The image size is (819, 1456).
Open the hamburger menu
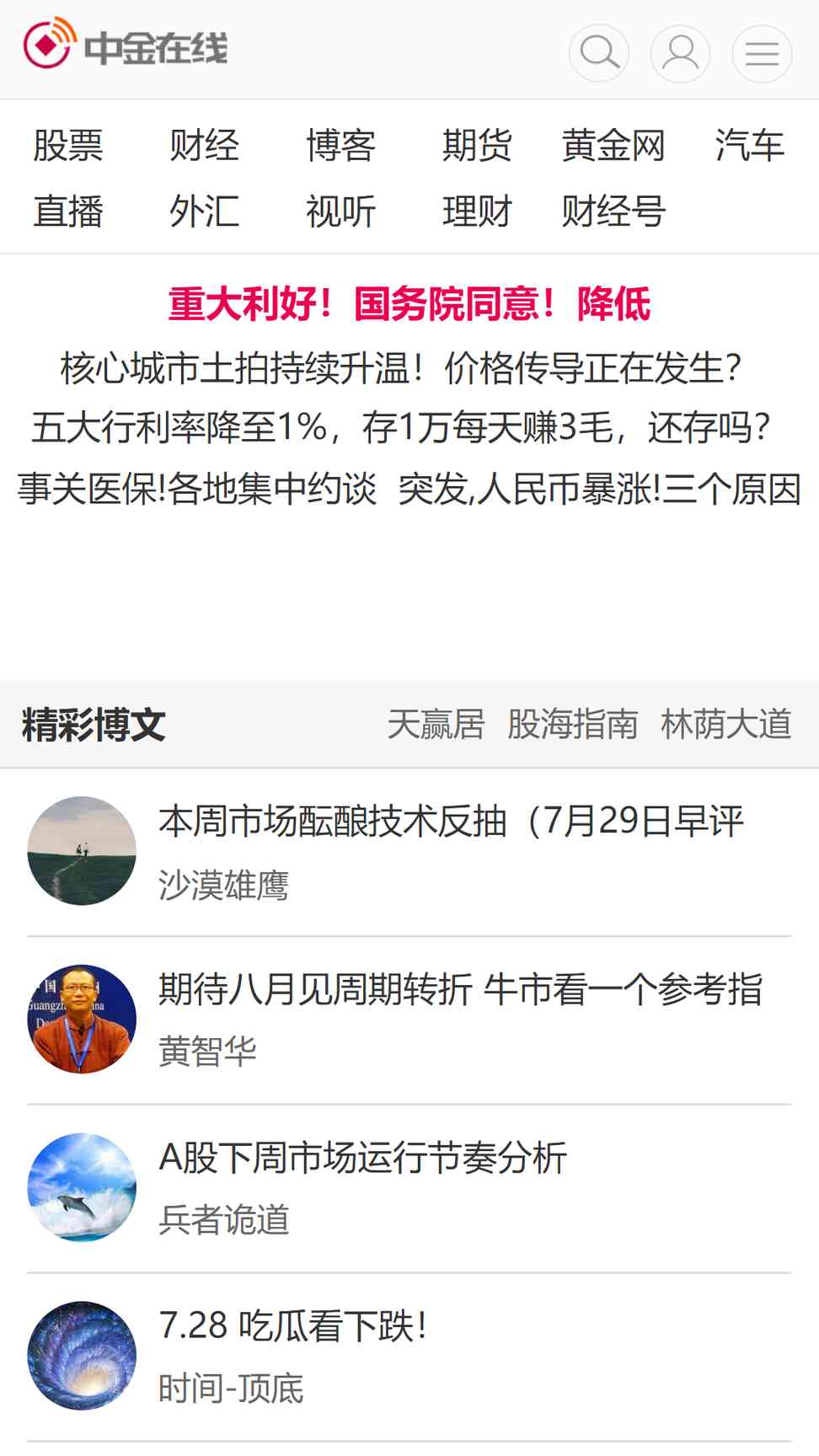[762, 53]
